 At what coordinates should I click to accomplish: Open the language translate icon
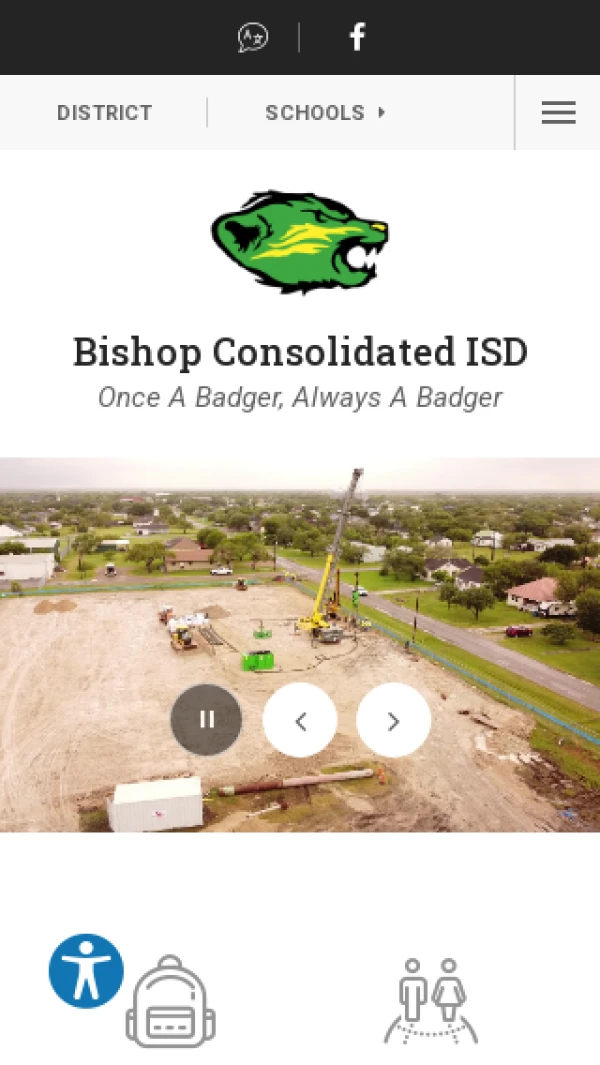(253, 38)
